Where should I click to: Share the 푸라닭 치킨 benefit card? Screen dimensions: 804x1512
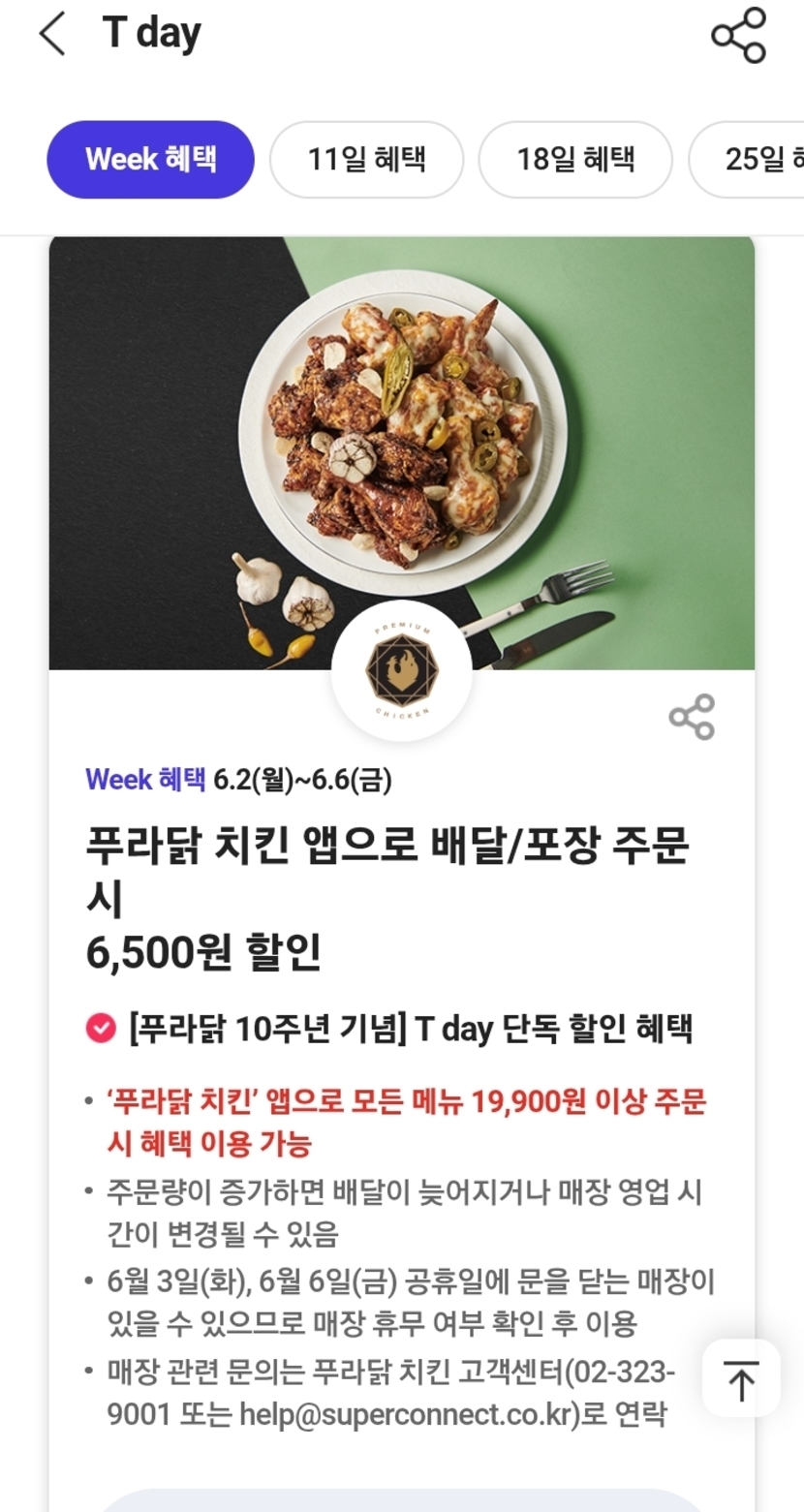click(x=692, y=717)
